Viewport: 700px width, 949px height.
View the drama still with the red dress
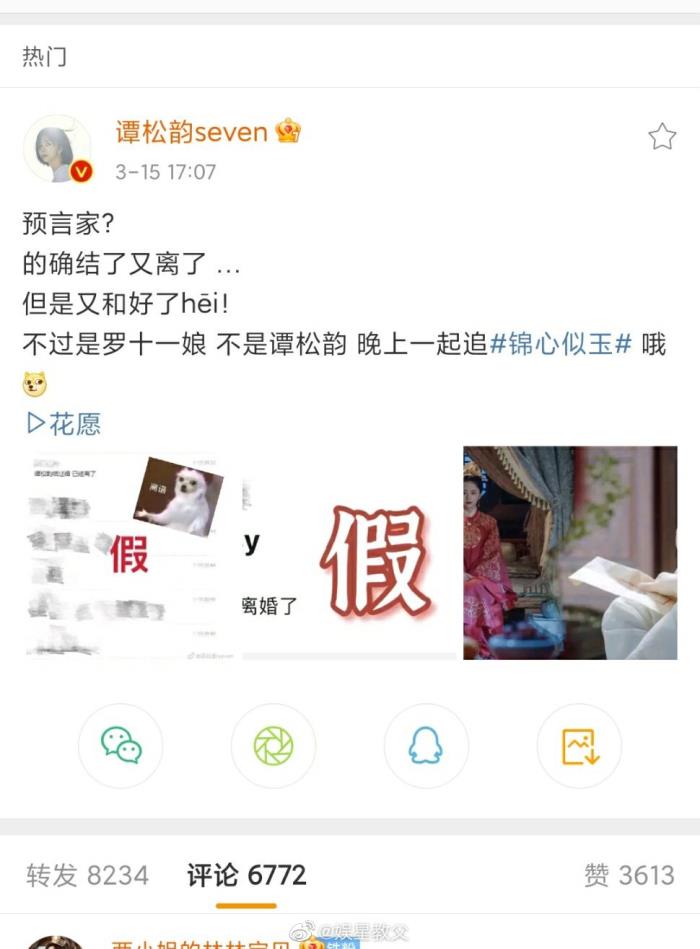tap(570, 552)
